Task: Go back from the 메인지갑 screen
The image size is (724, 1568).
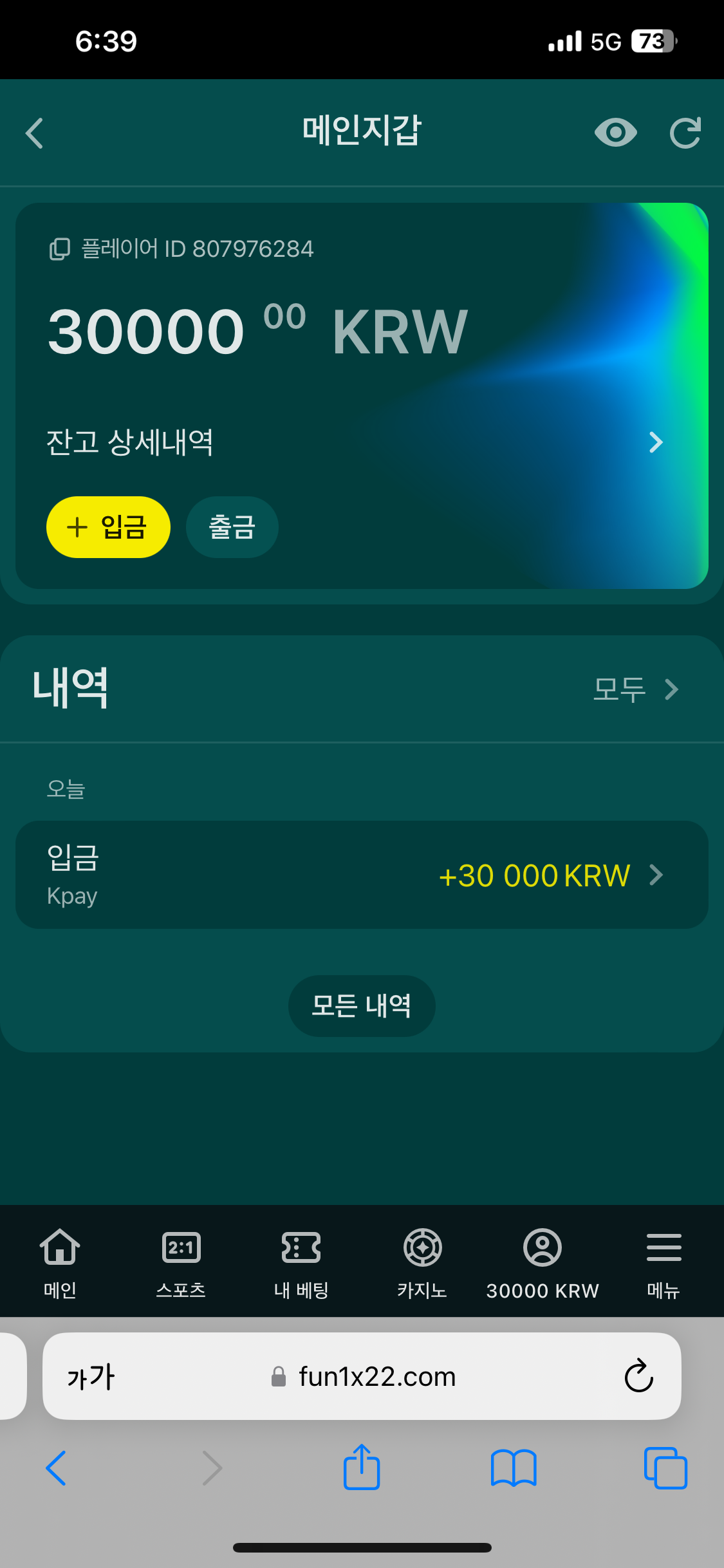Action: click(x=35, y=133)
